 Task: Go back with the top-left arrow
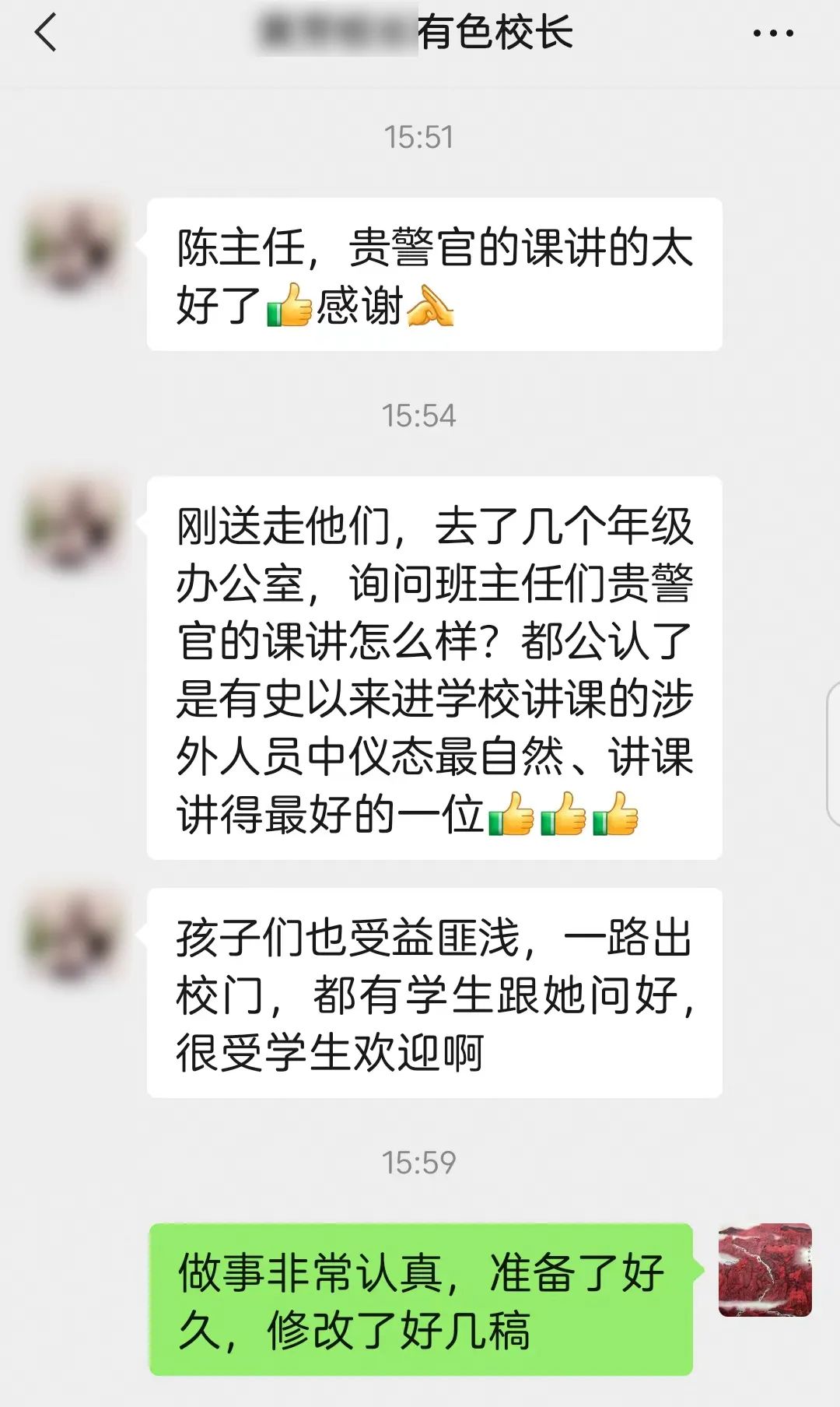pos(46,33)
